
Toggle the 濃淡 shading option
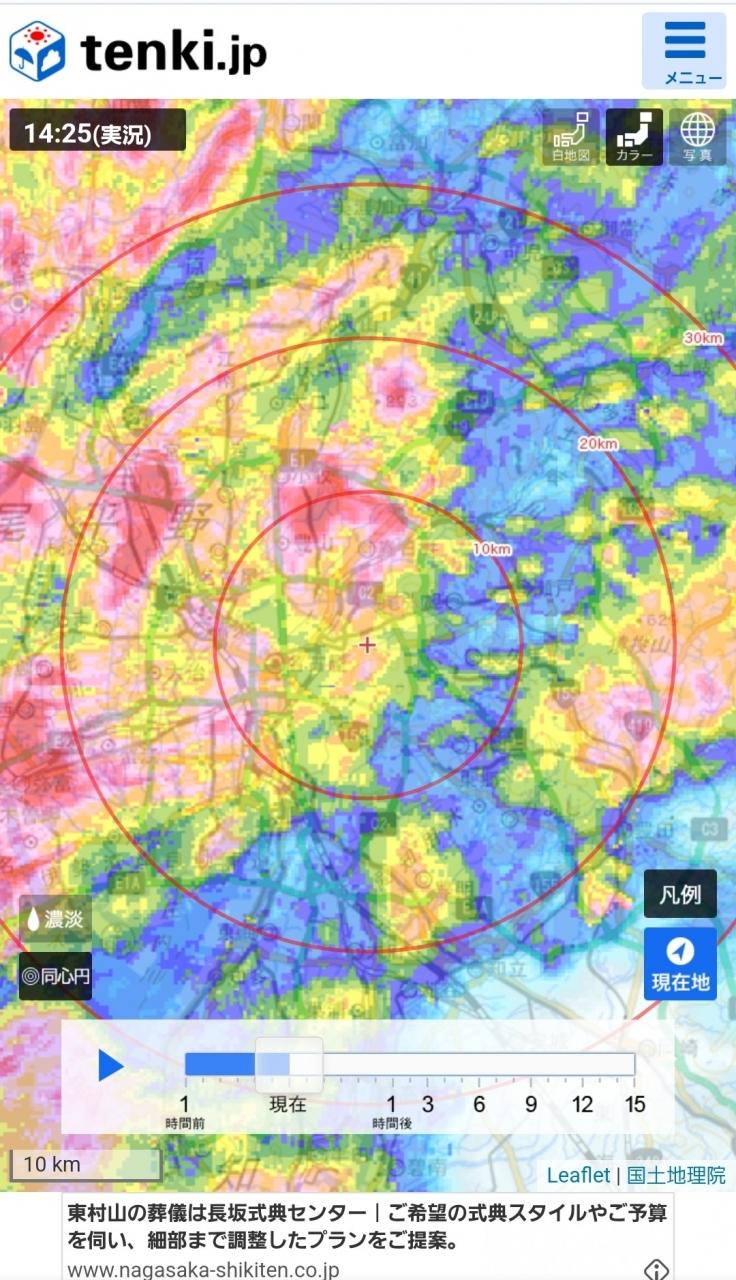(x=55, y=919)
